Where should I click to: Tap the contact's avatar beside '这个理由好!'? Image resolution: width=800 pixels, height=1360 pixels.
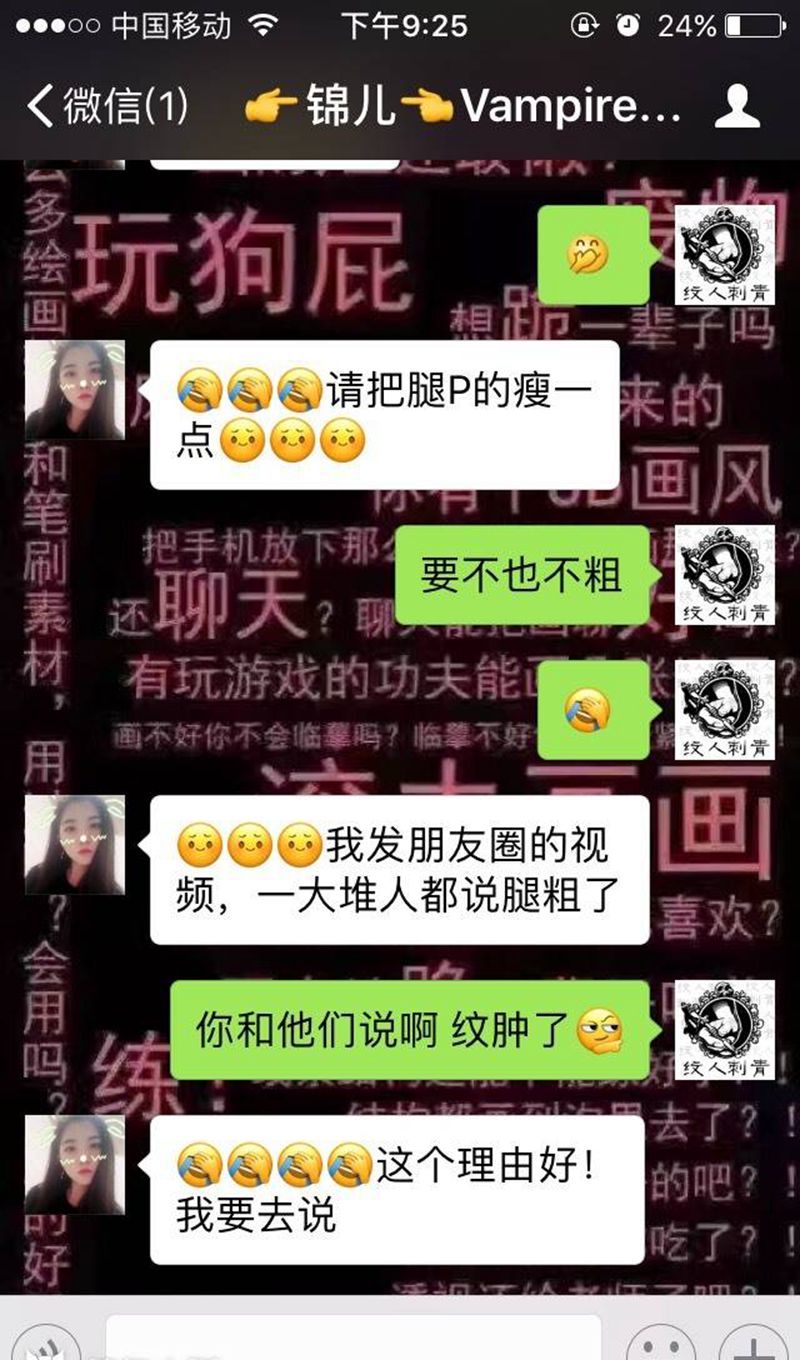[74, 1166]
